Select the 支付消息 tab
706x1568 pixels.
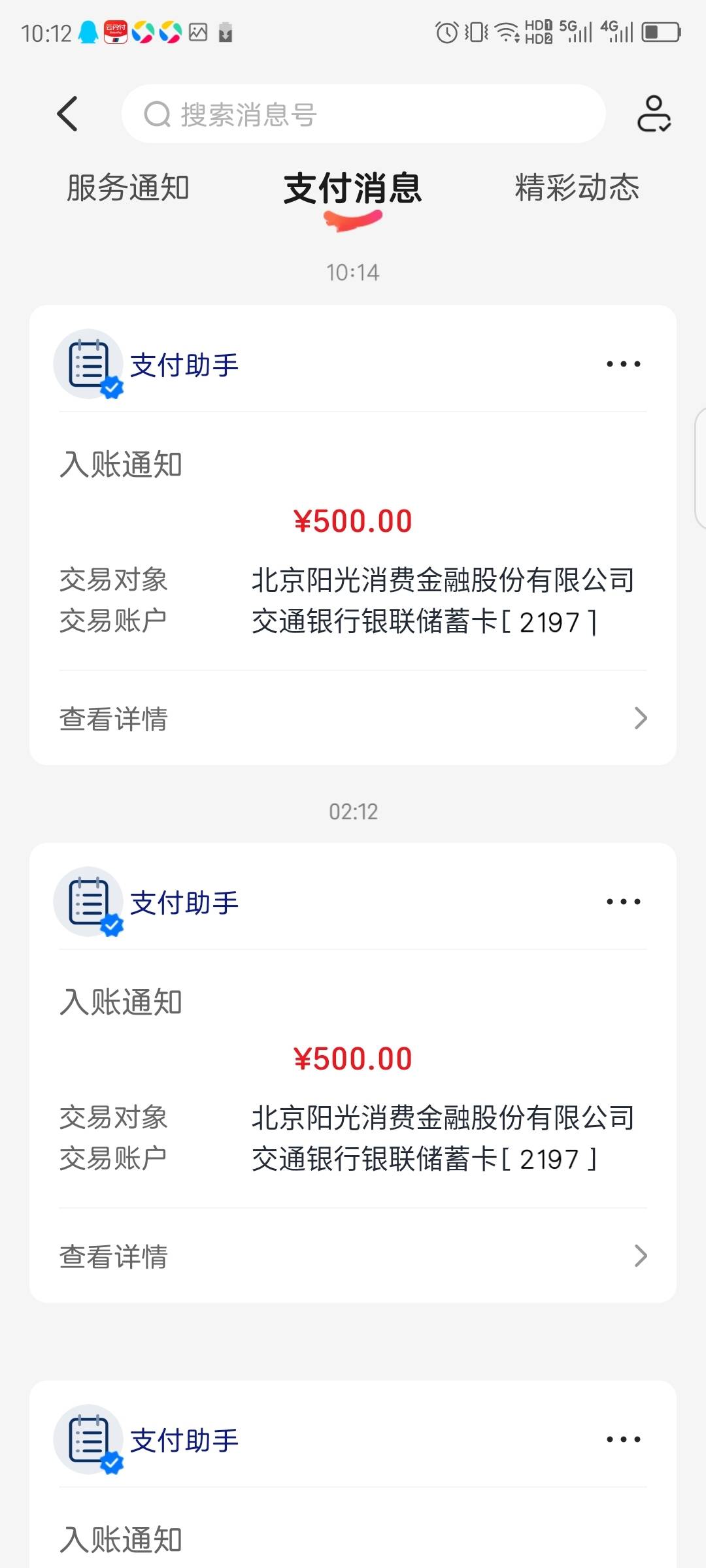pyautogui.click(x=353, y=188)
